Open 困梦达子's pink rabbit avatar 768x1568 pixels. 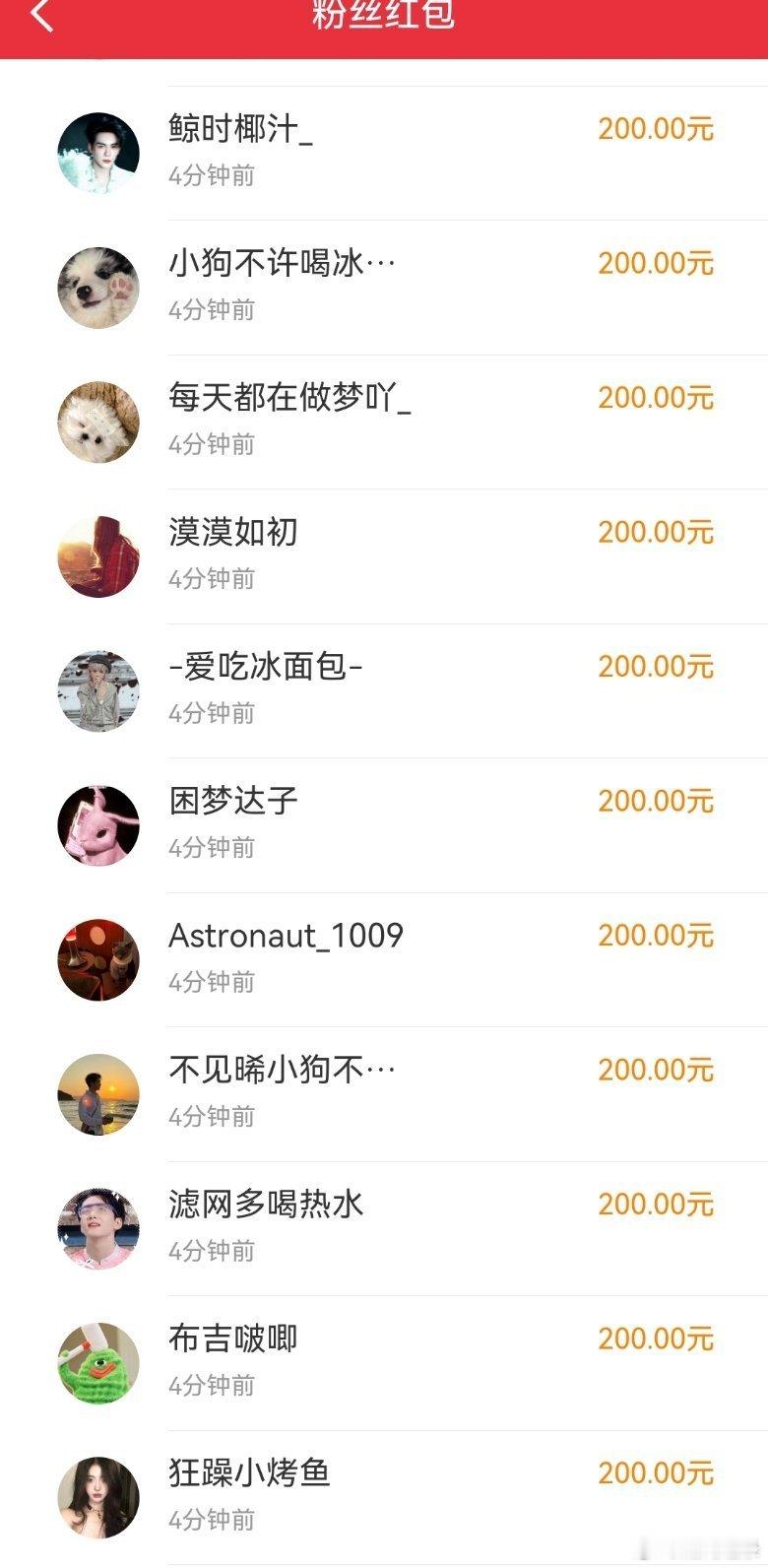point(98,824)
